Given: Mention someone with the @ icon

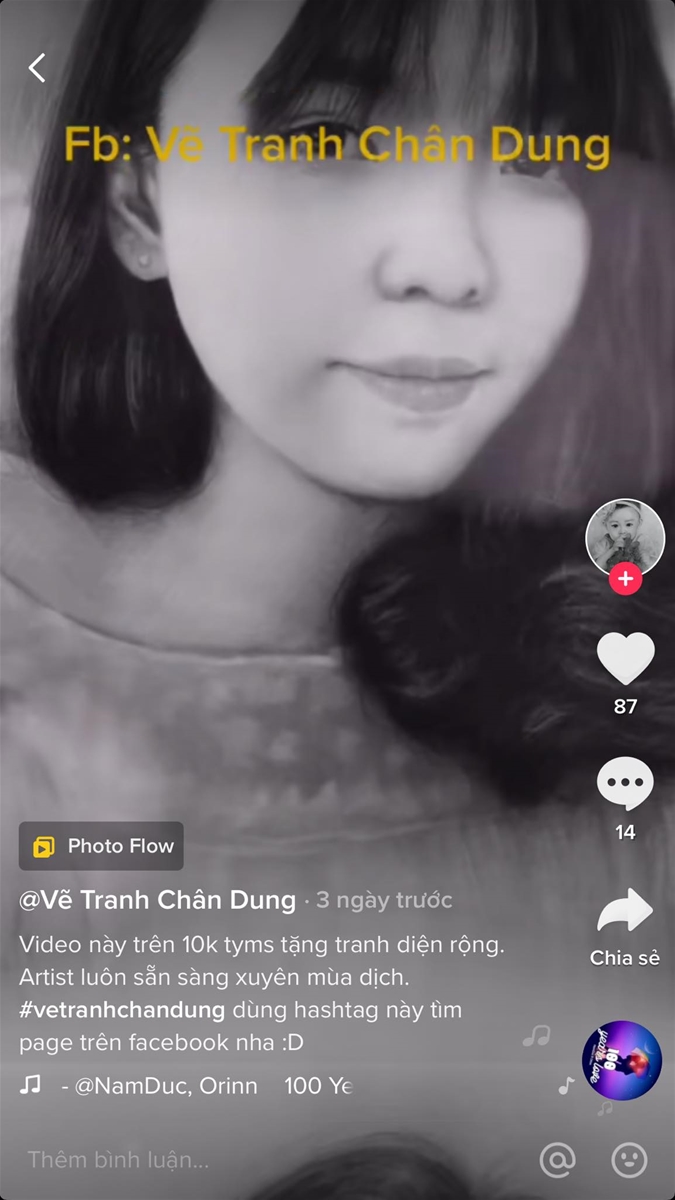Looking at the screenshot, I should pyautogui.click(x=557, y=1160).
